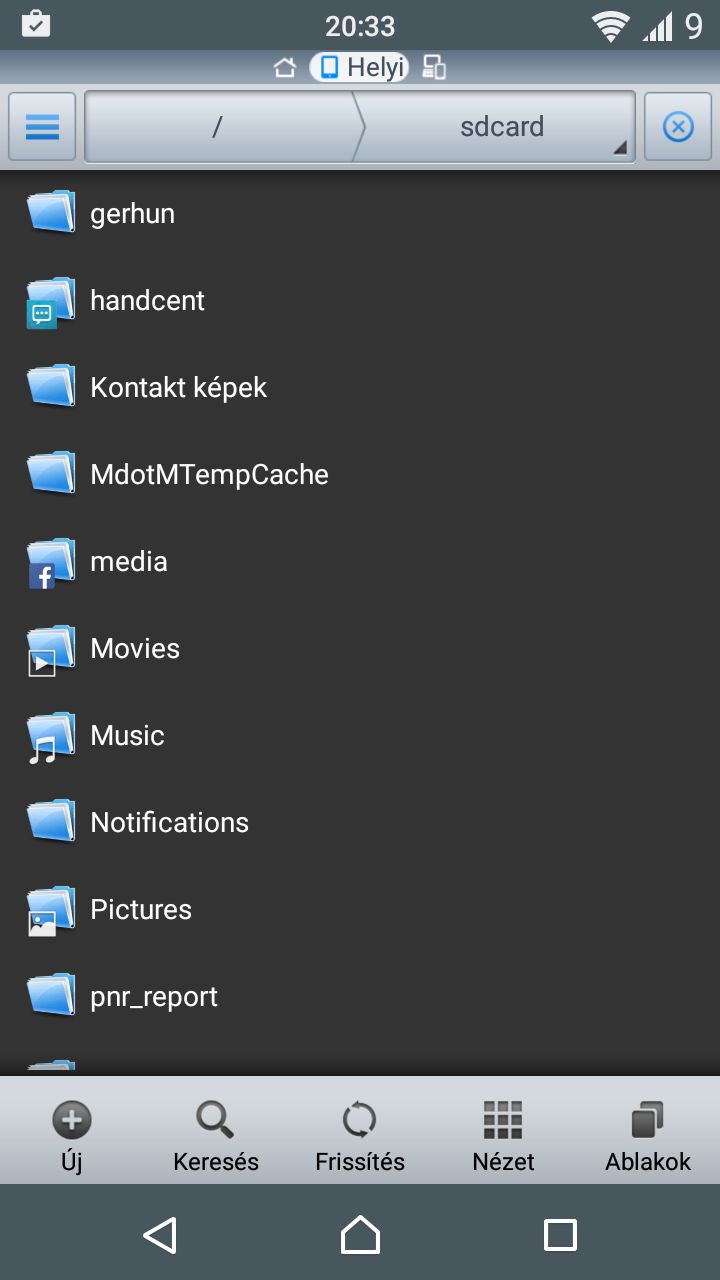Open the pnr_report folder
This screenshot has height=1280, width=720.
click(360, 996)
